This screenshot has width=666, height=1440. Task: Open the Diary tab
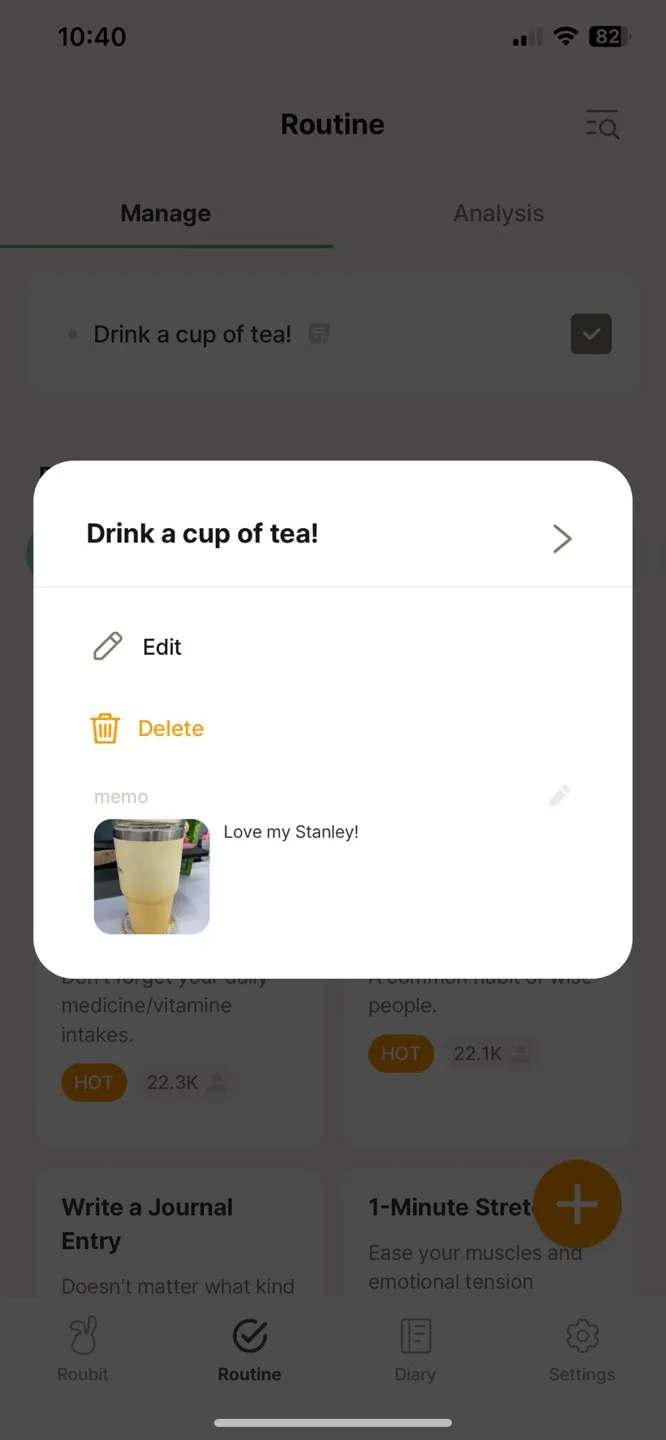pos(415,1348)
